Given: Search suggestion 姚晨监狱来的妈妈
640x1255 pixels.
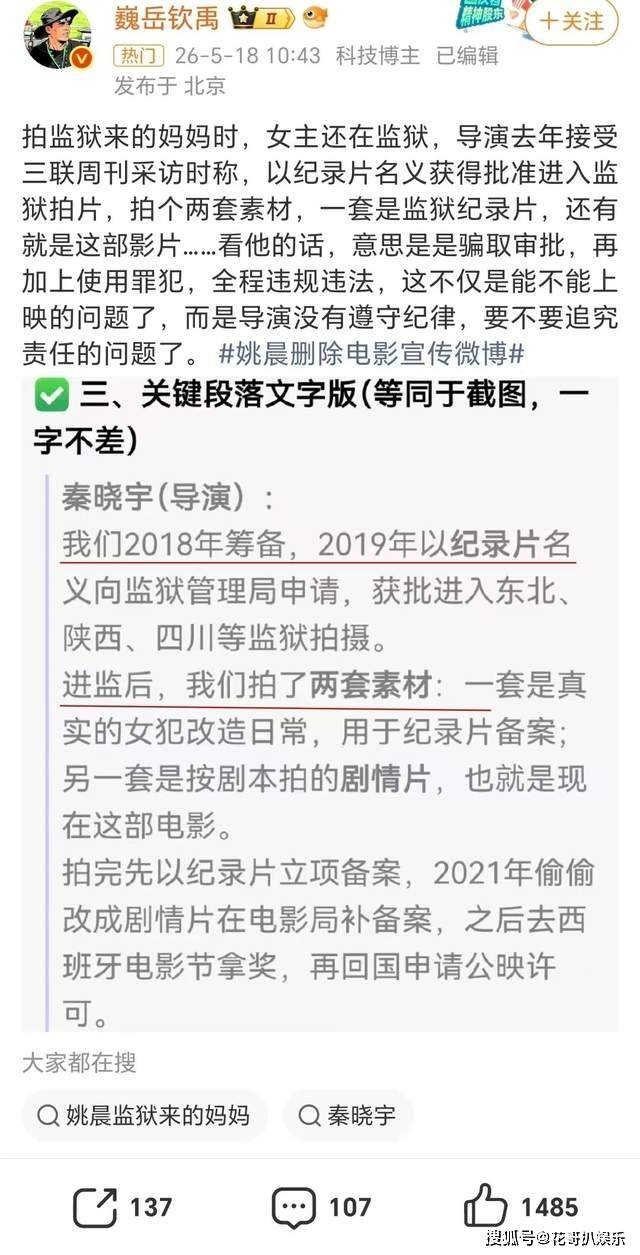Looking at the screenshot, I should pos(144,1115).
